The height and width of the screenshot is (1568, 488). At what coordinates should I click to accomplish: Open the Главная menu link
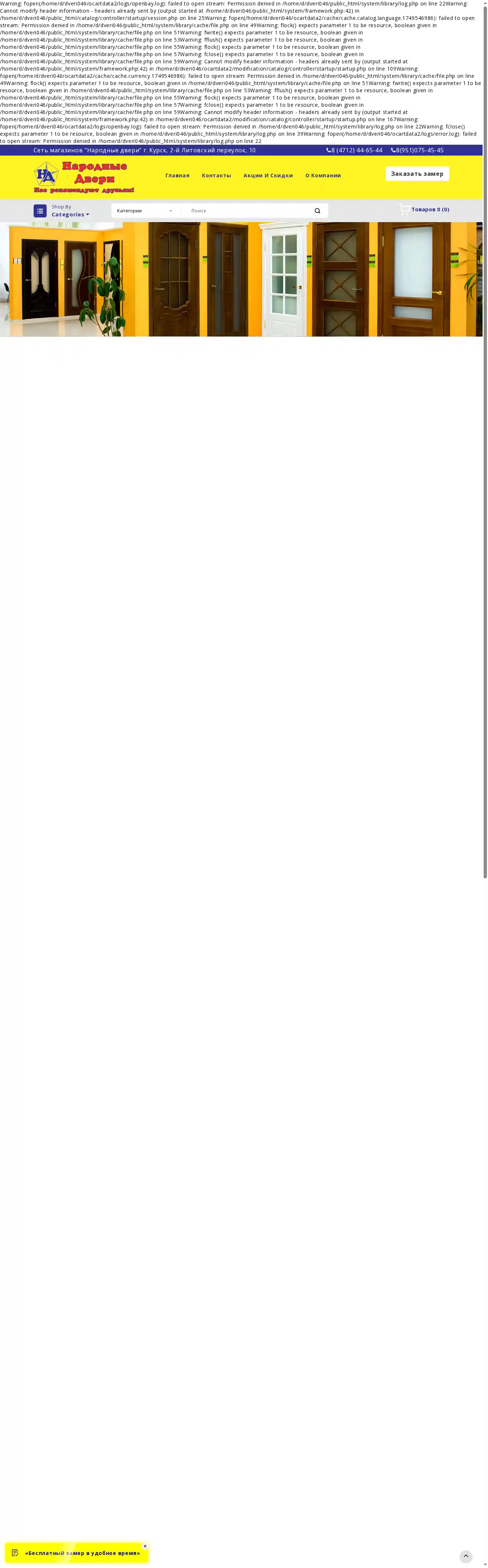point(177,175)
